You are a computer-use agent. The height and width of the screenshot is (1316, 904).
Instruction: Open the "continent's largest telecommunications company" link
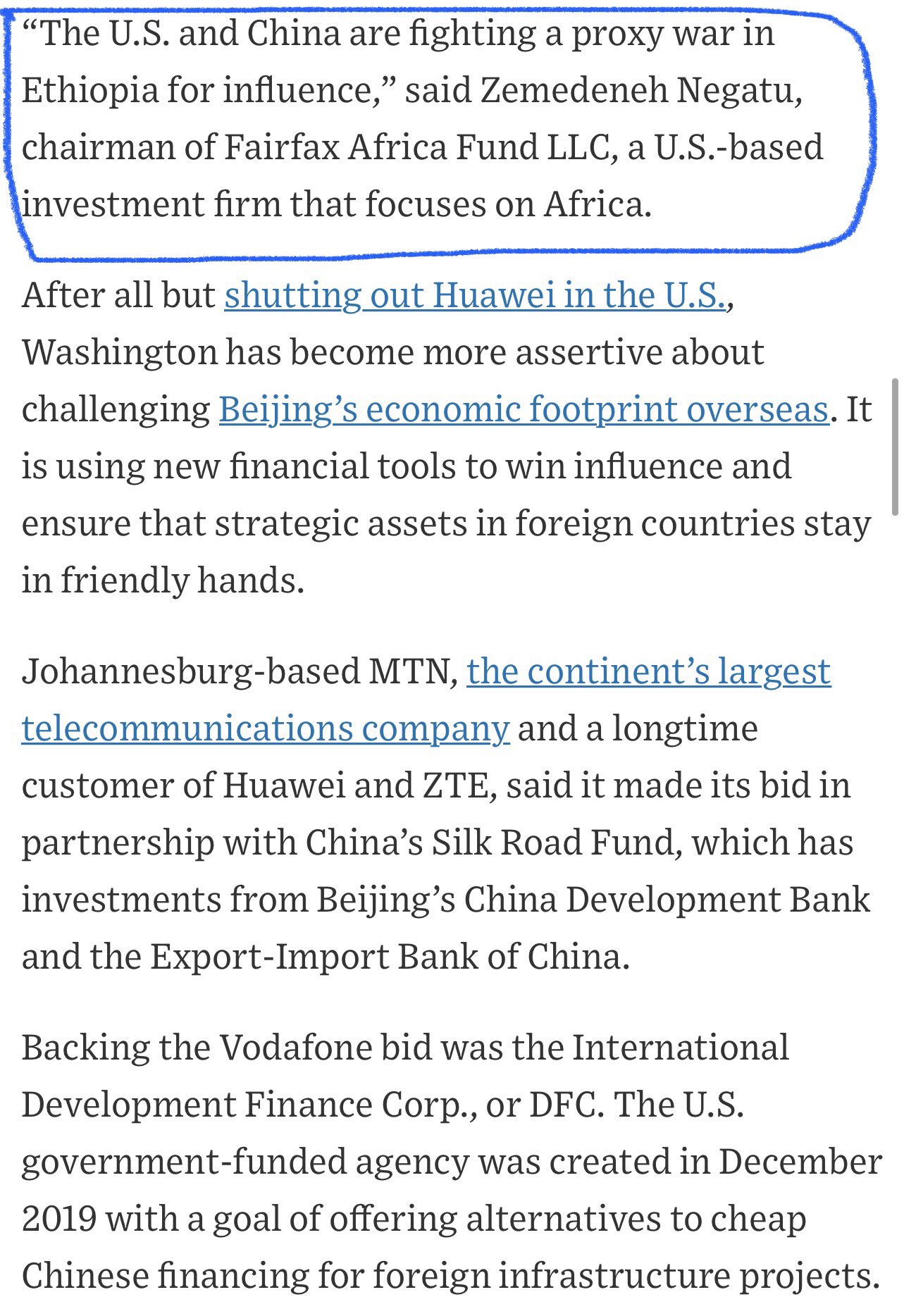[x=648, y=671]
